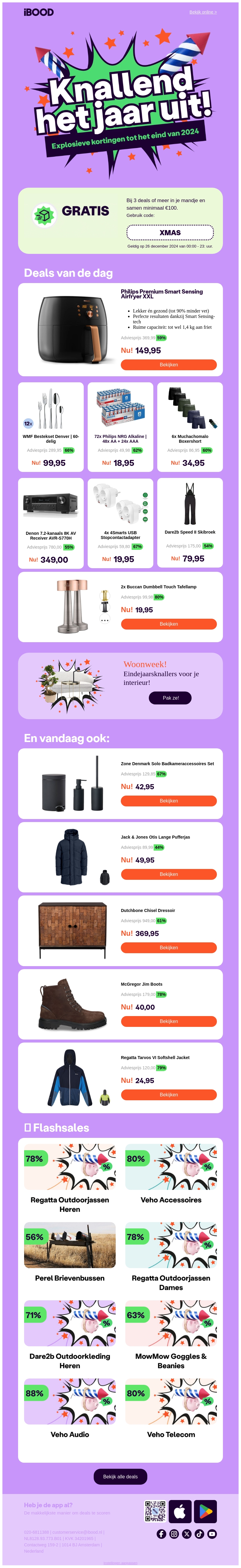Open the Bekijk online link
This screenshot has width=241, height=1568.
coord(202,12)
